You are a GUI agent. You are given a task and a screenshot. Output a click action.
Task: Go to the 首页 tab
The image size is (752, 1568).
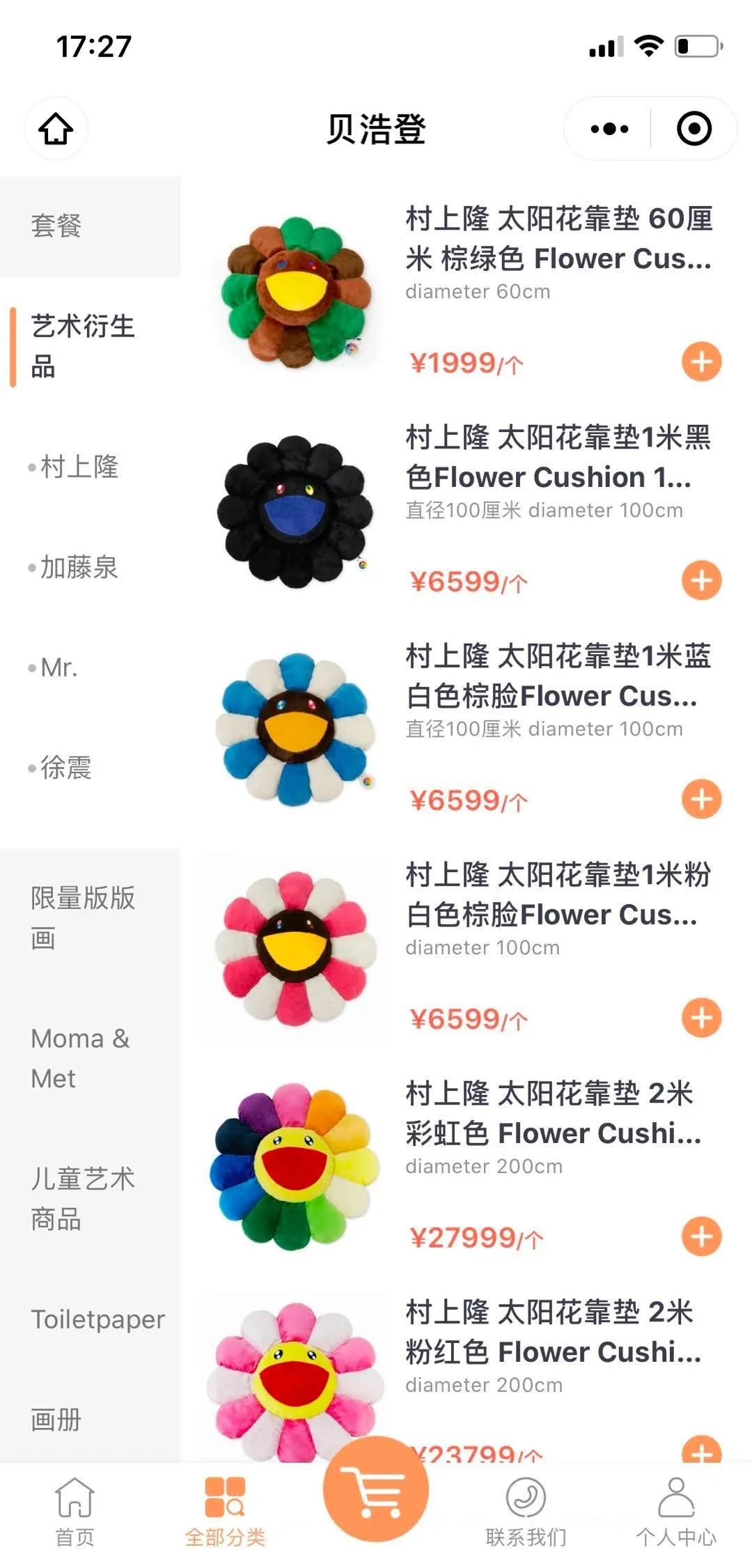(75, 1510)
